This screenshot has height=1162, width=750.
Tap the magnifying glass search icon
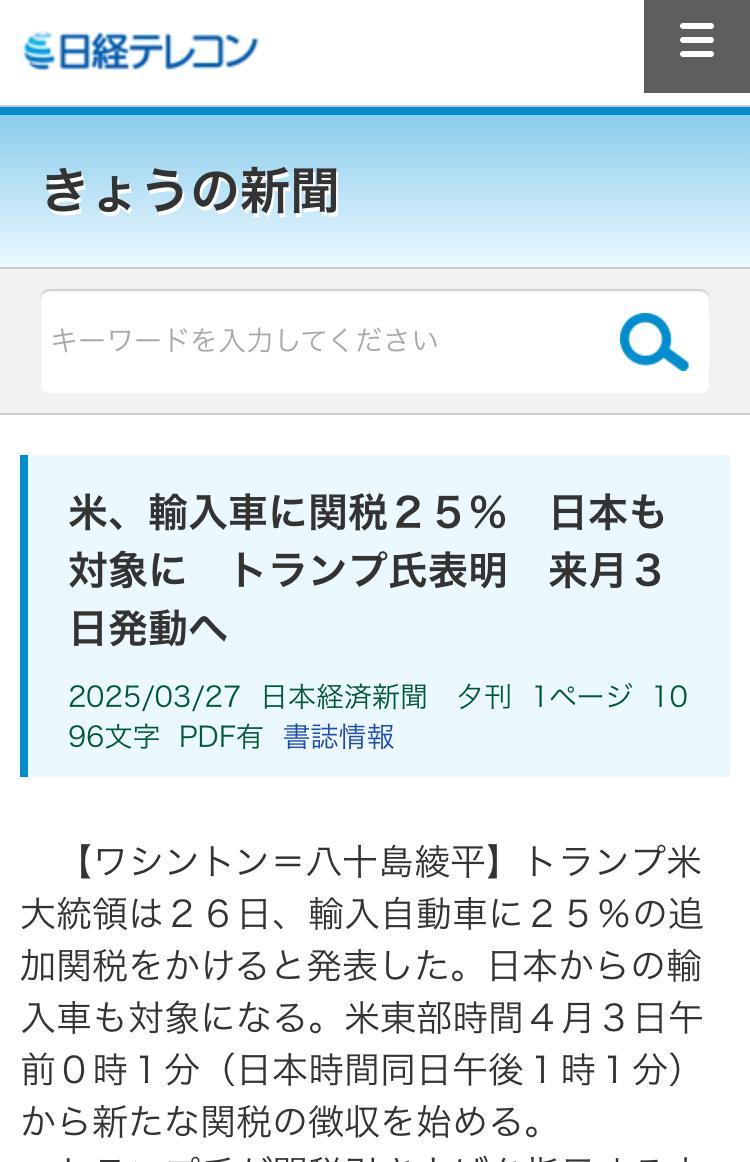[654, 341]
